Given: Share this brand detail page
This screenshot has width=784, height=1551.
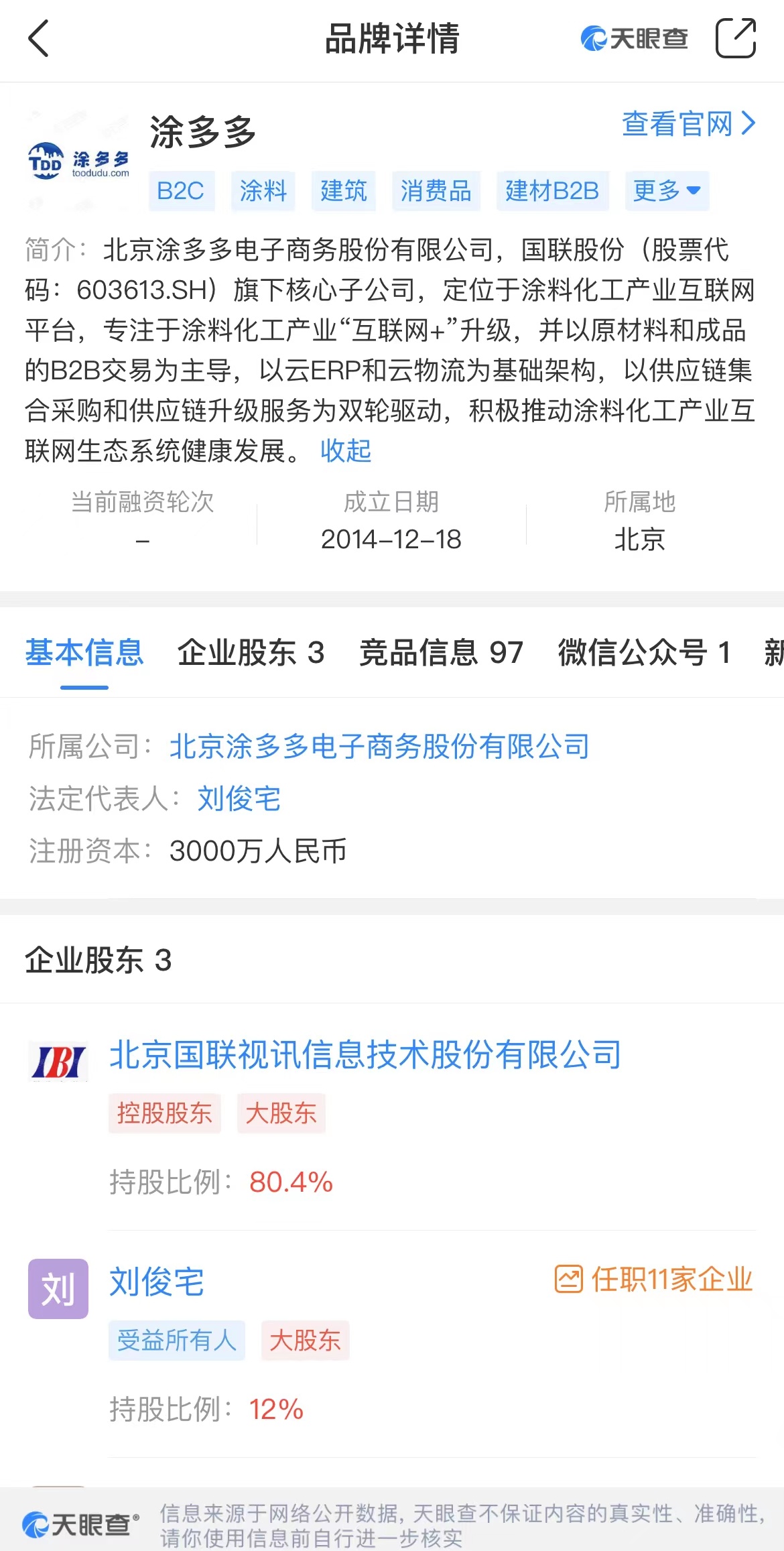Looking at the screenshot, I should [735, 38].
